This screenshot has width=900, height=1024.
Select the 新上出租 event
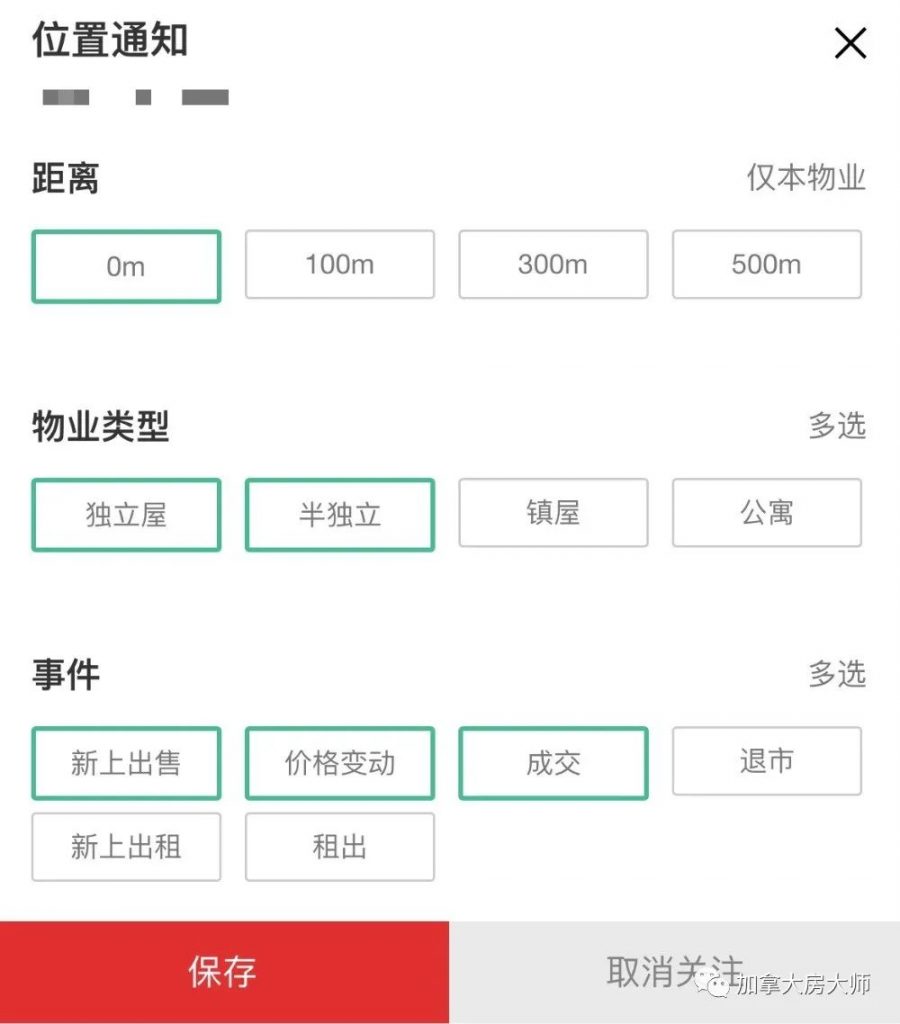pyautogui.click(x=126, y=847)
